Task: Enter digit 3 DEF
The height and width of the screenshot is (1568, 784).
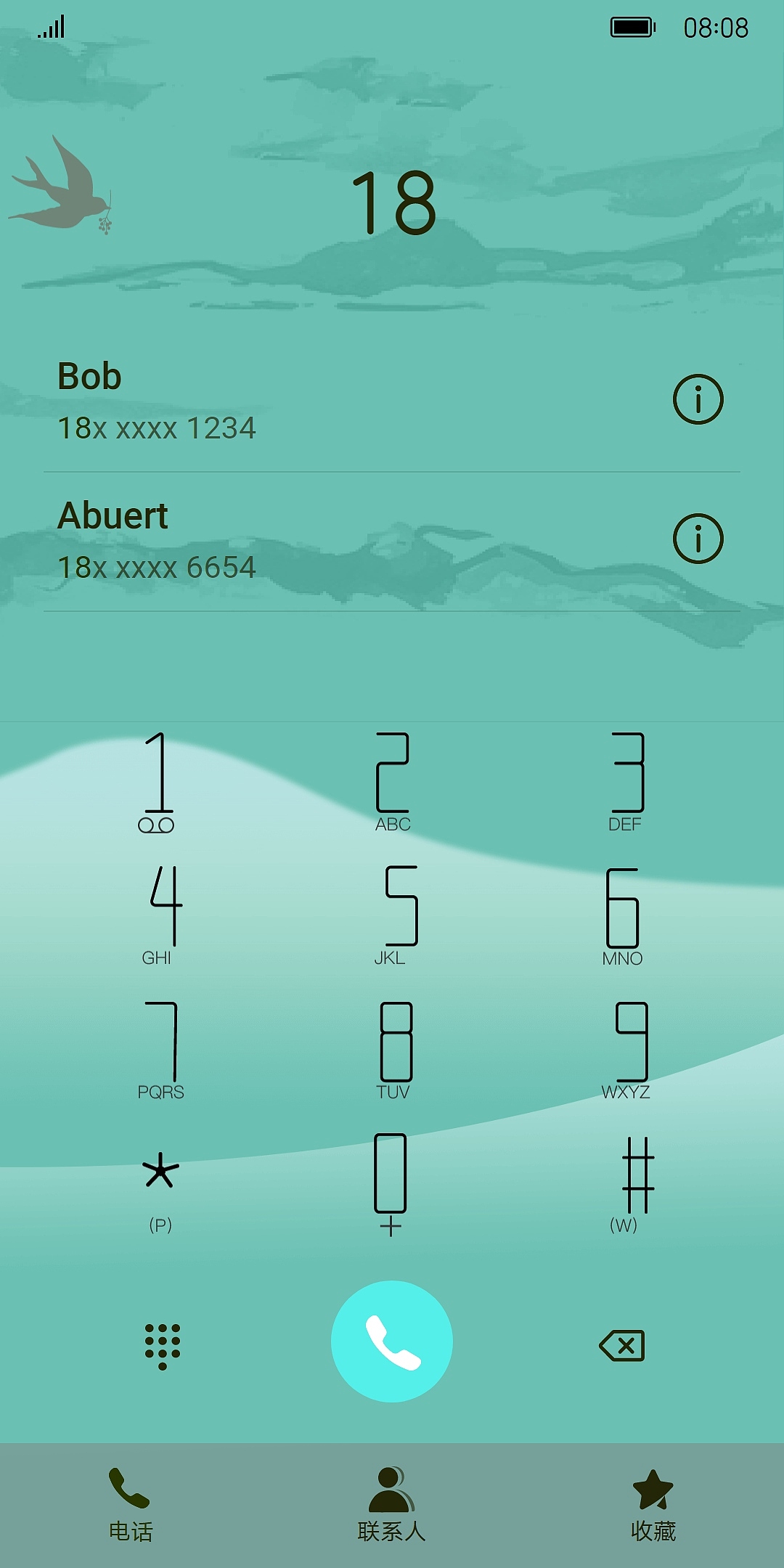Action: click(626, 782)
